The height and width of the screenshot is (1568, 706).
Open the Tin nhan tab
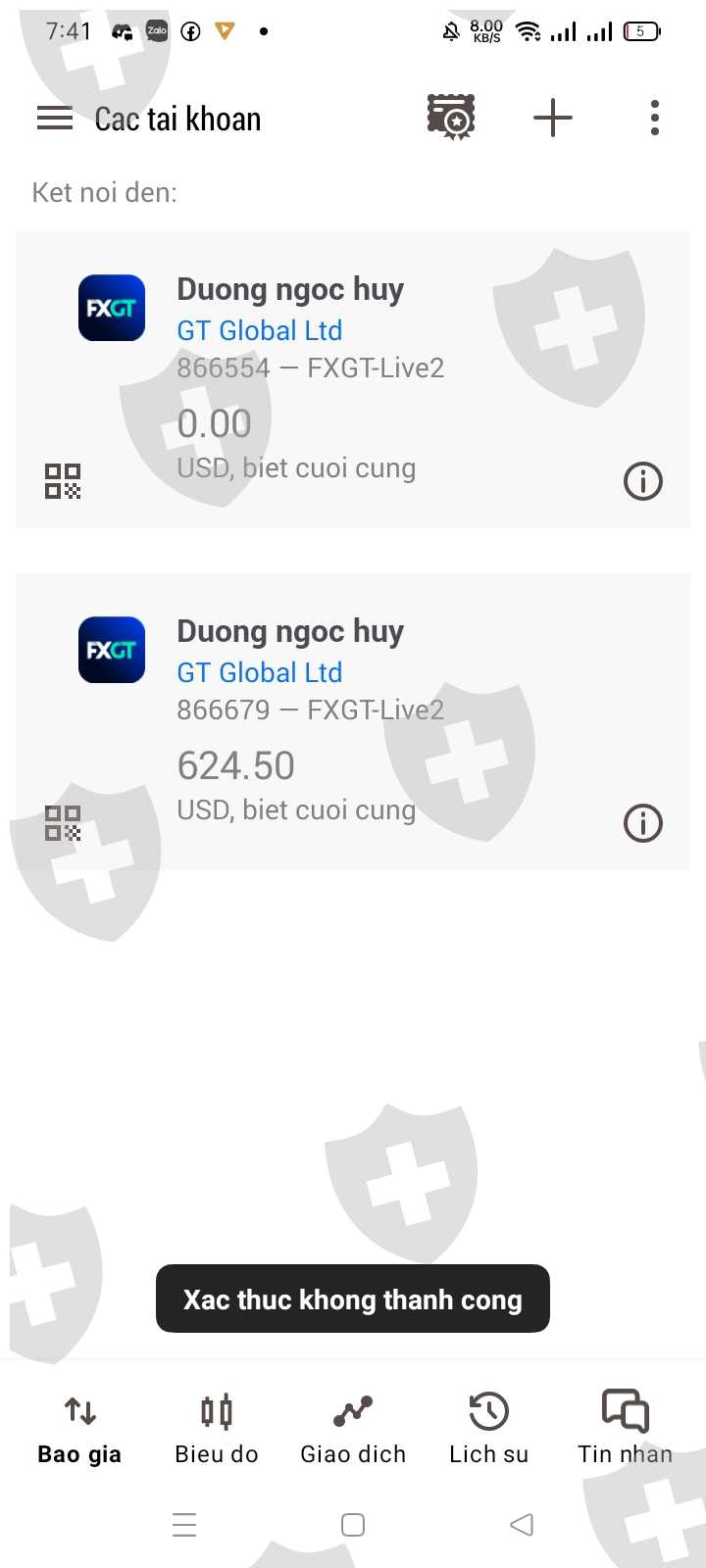[x=625, y=1429]
